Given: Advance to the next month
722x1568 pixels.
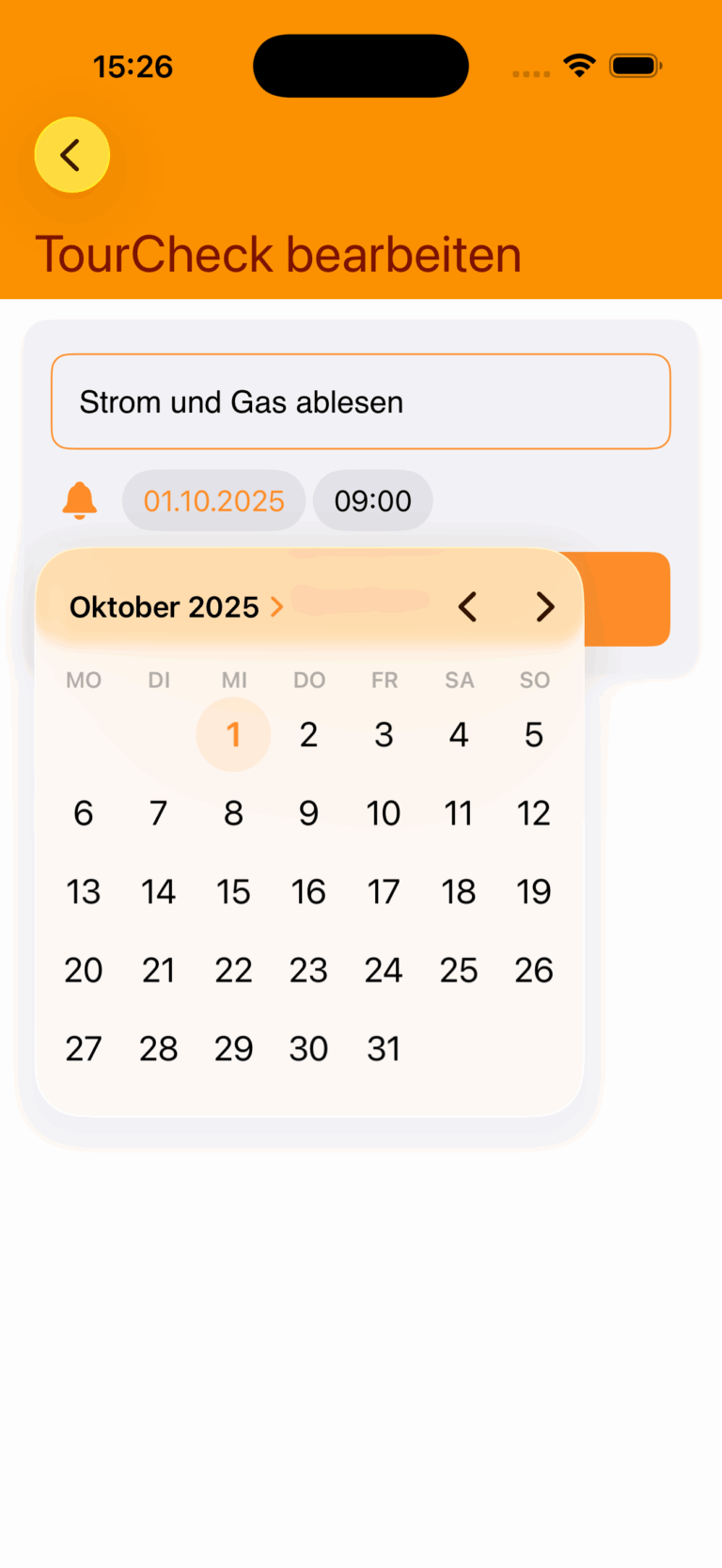Looking at the screenshot, I should [x=545, y=607].
